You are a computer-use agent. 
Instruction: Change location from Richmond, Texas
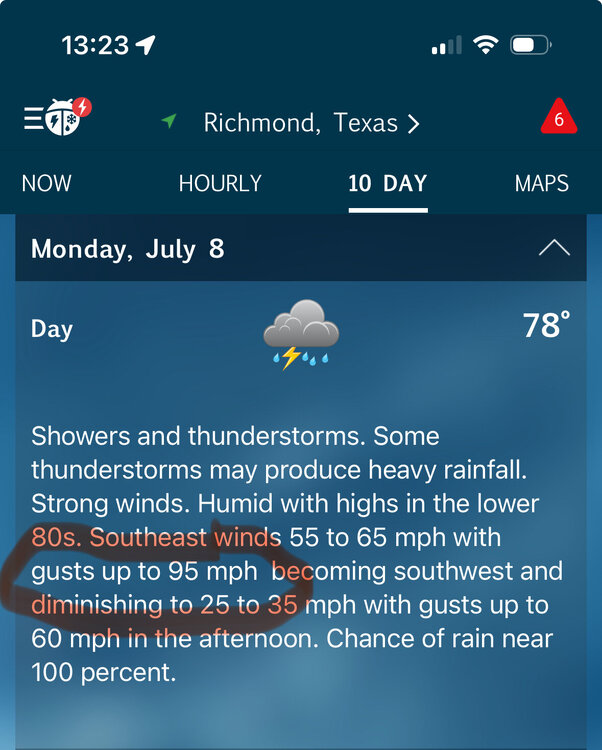[310, 123]
